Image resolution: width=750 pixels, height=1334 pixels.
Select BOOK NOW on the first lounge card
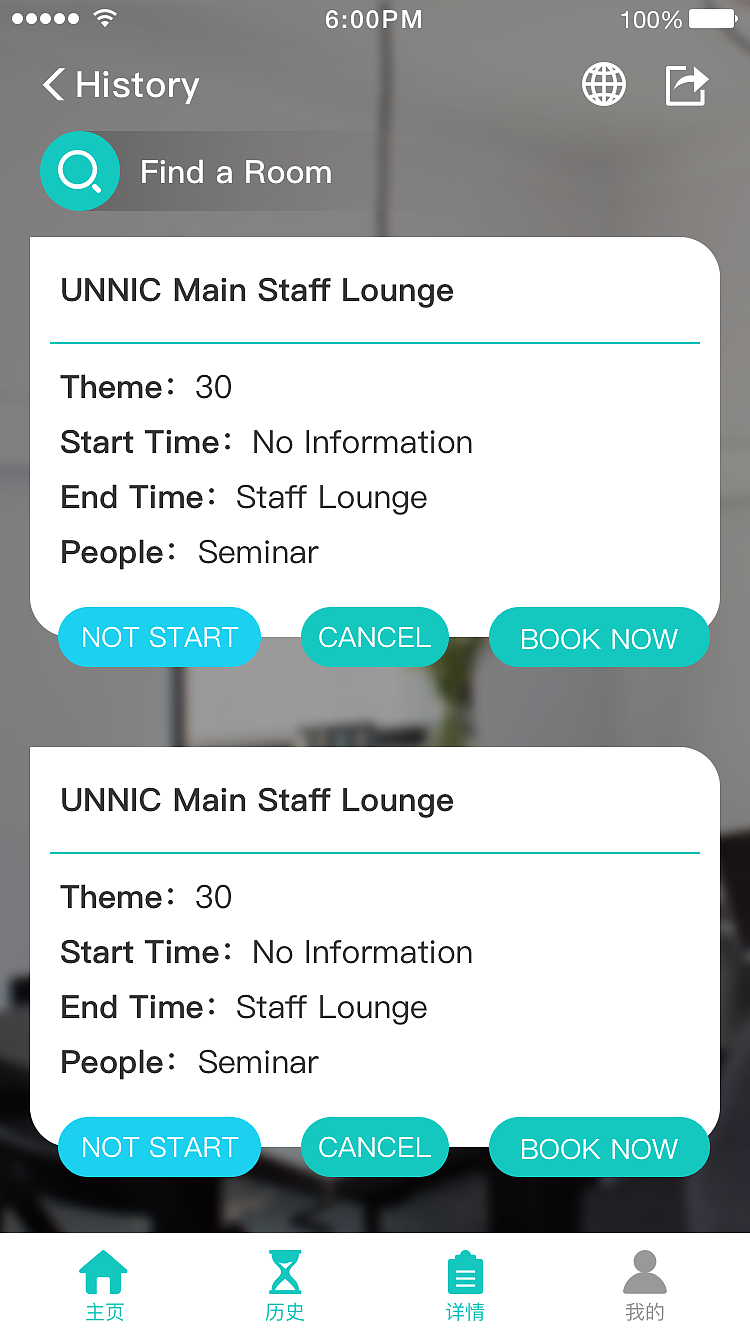(599, 638)
